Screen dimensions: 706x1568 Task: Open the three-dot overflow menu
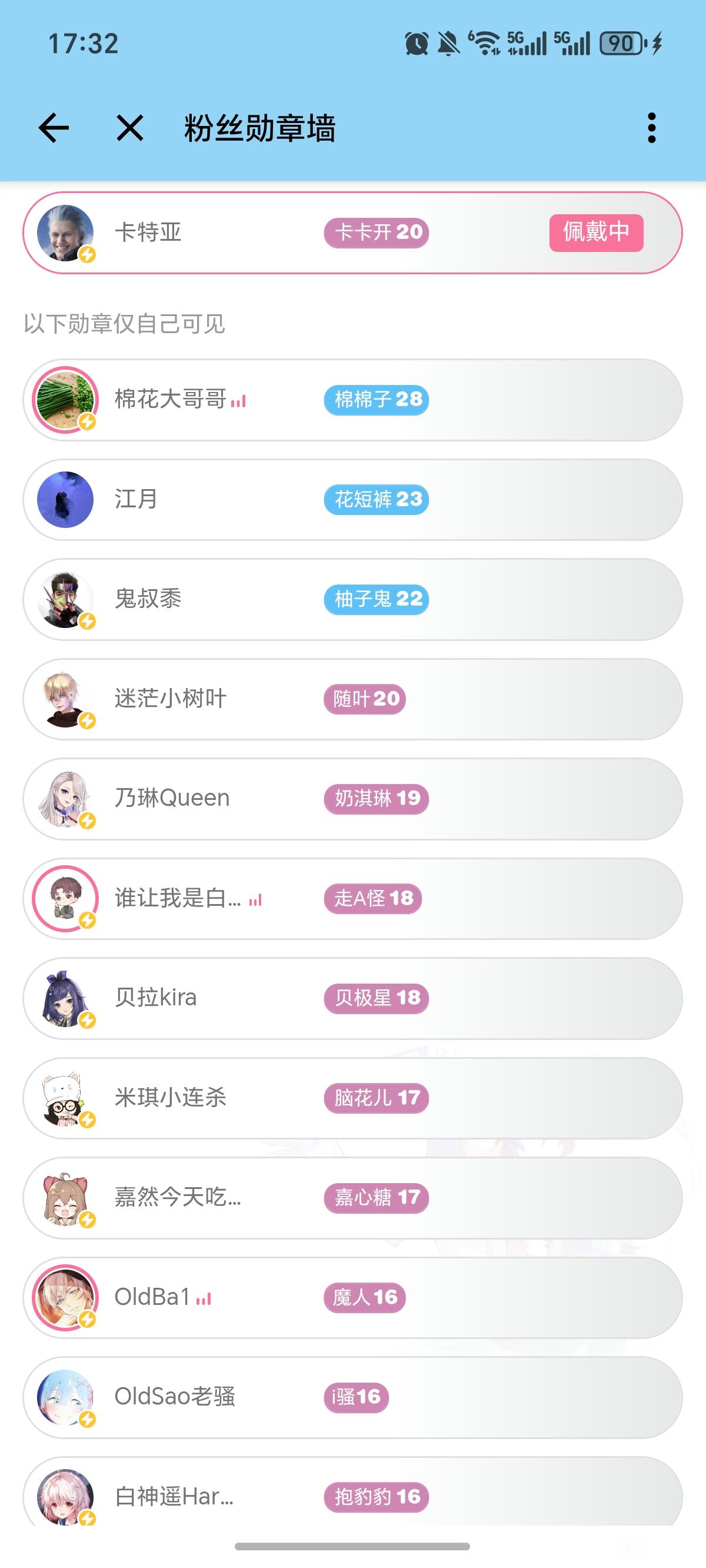[x=652, y=128]
